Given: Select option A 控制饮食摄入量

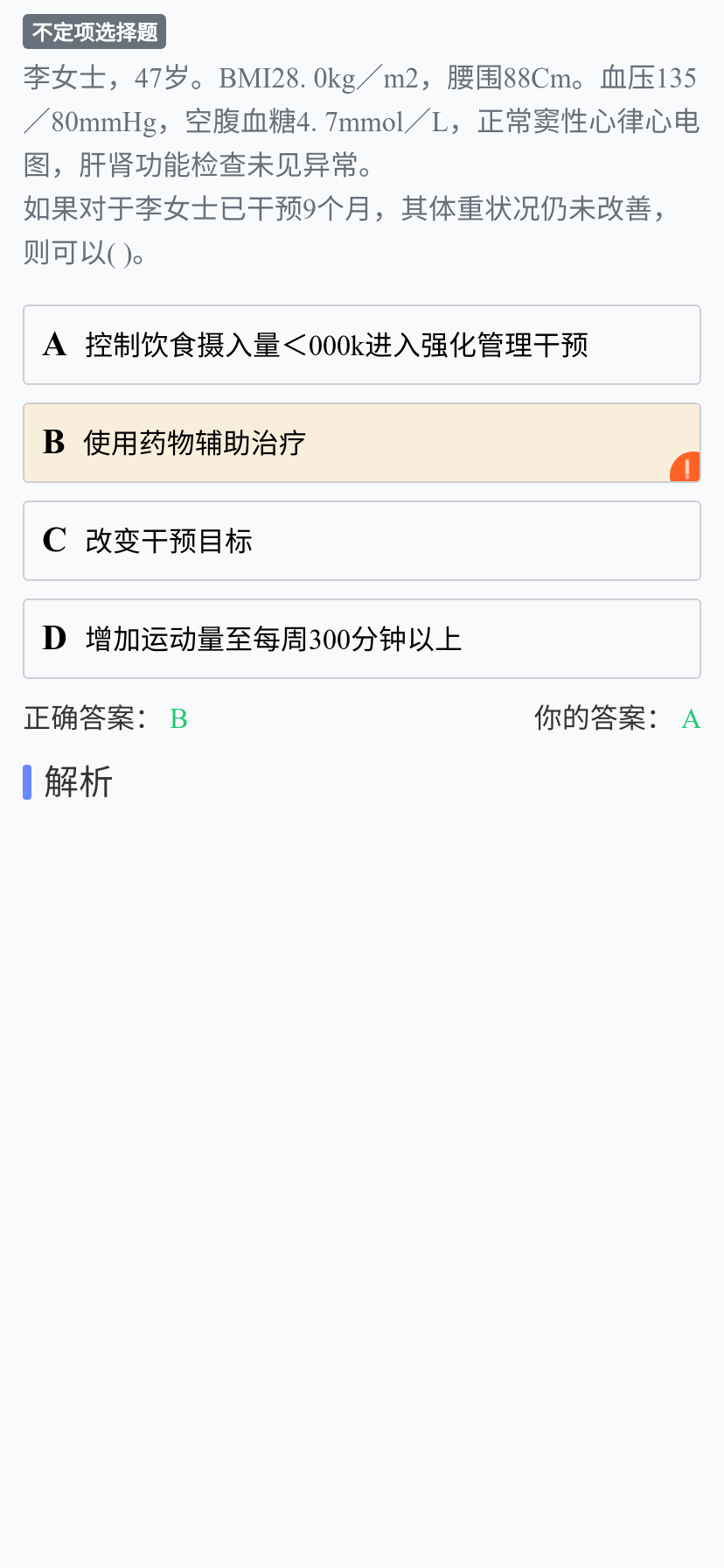Looking at the screenshot, I should click(362, 345).
